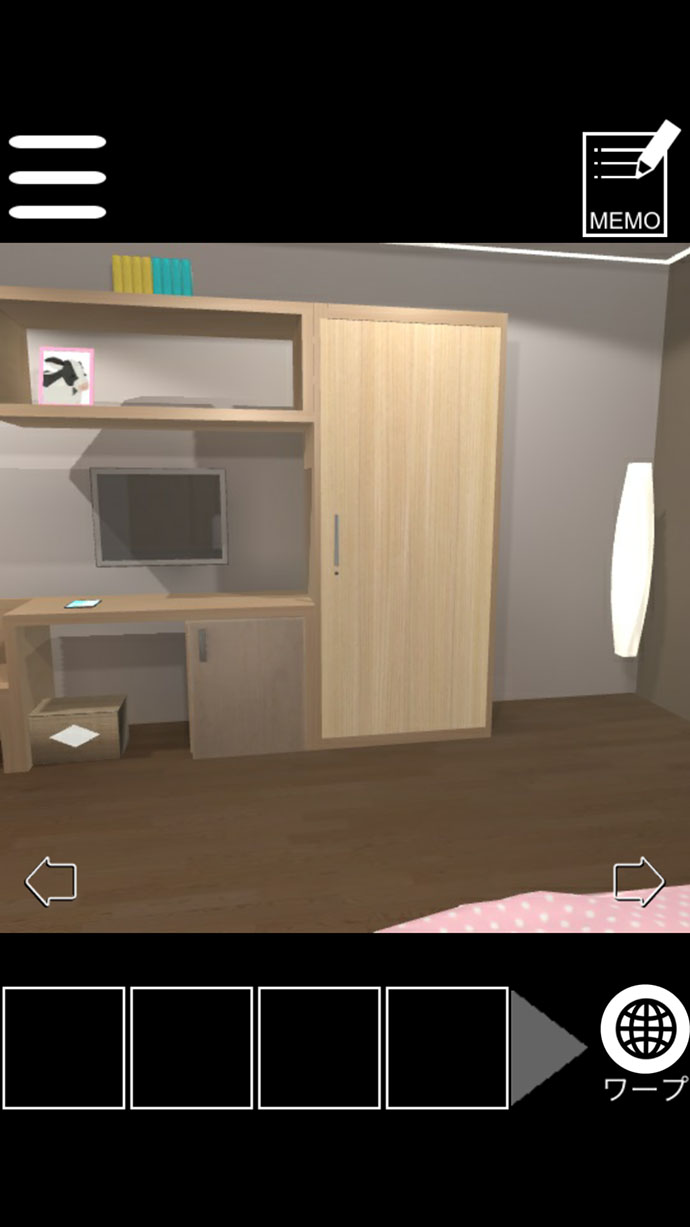Open the hamburger menu
690x1227 pixels.
pyautogui.click(x=58, y=177)
